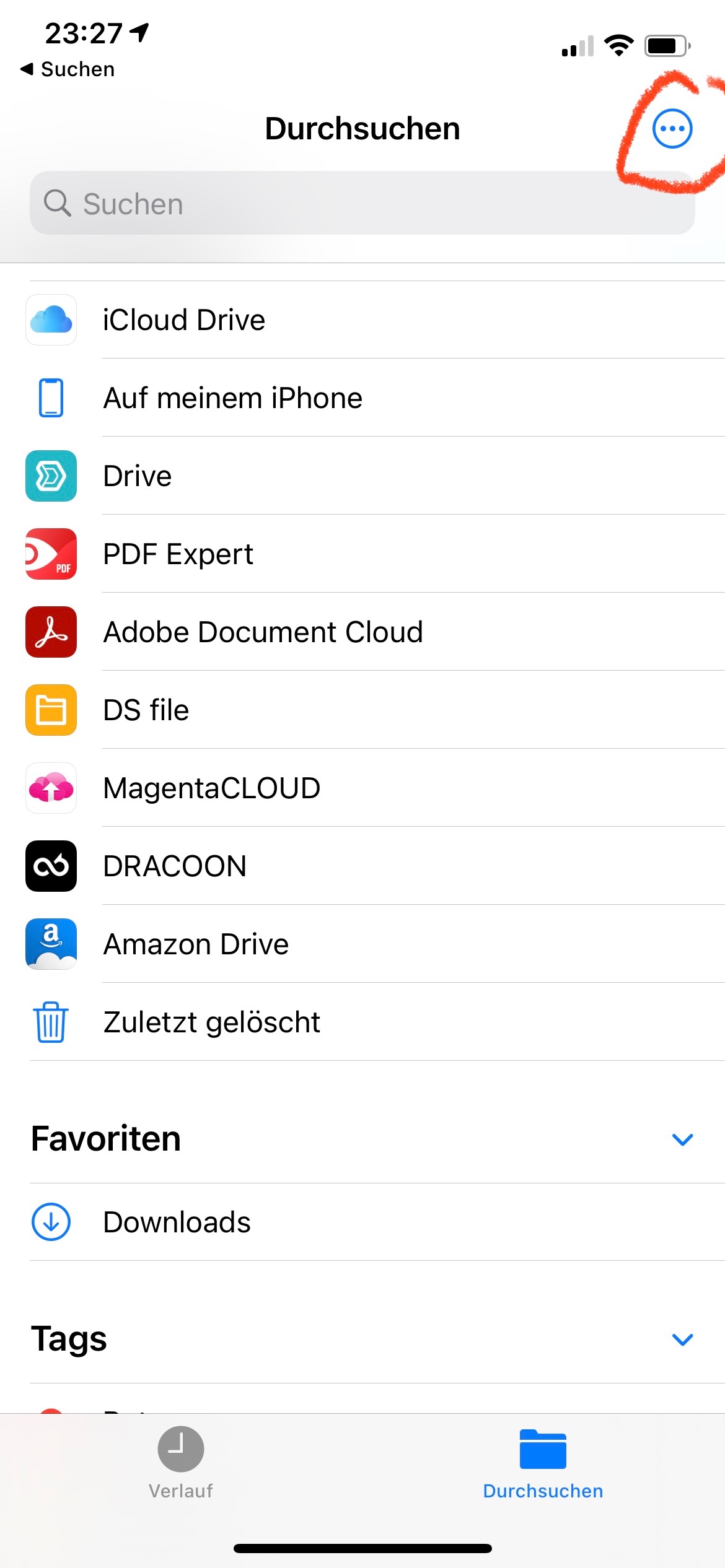725x1568 pixels.
Task: Collapse the Tags section
Action: [x=682, y=1339]
